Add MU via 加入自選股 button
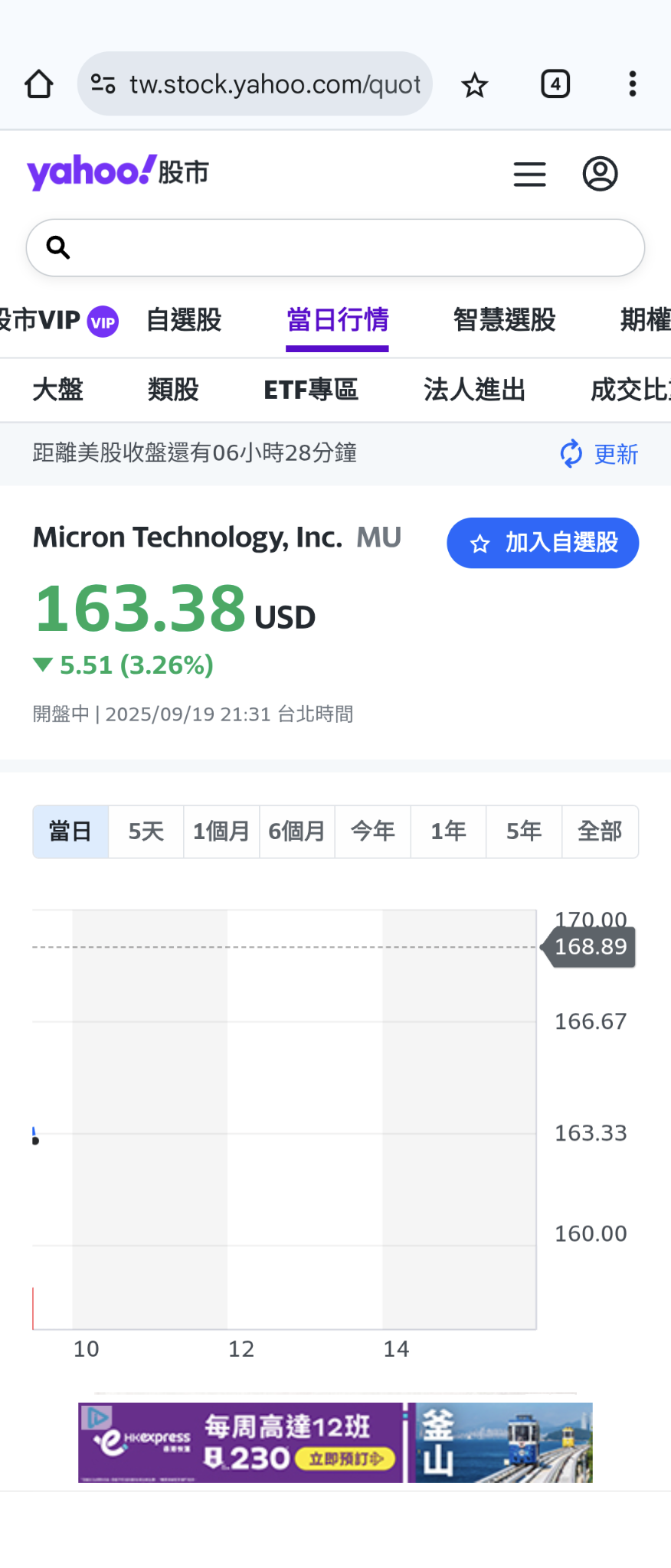The height and width of the screenshot is (1568, 671). click(542, 543)
